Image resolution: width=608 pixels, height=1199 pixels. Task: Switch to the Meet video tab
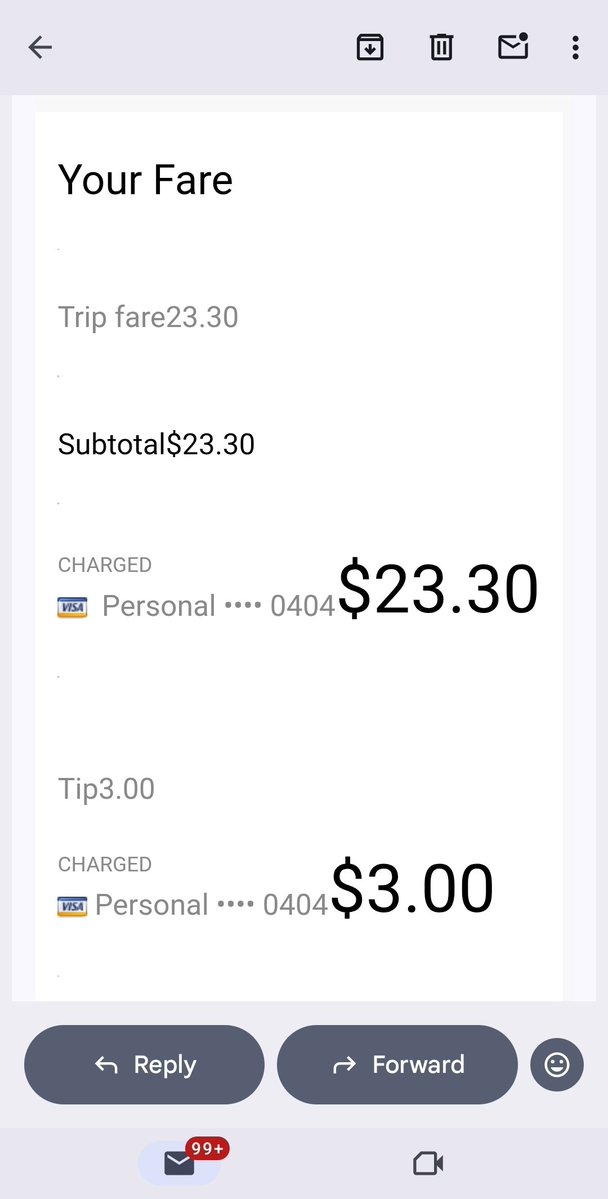coord(428,1163)
